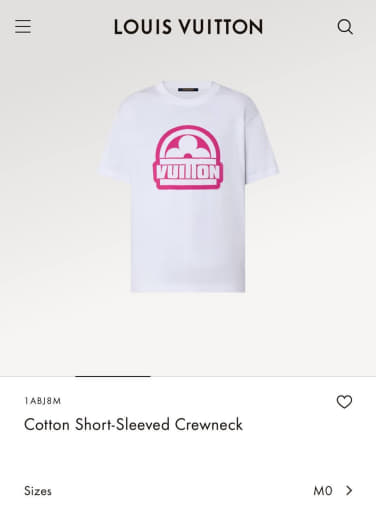Viewport: 376px width, 520px height.
Task: Open the hamburger menu
Action: pos(23,26)
